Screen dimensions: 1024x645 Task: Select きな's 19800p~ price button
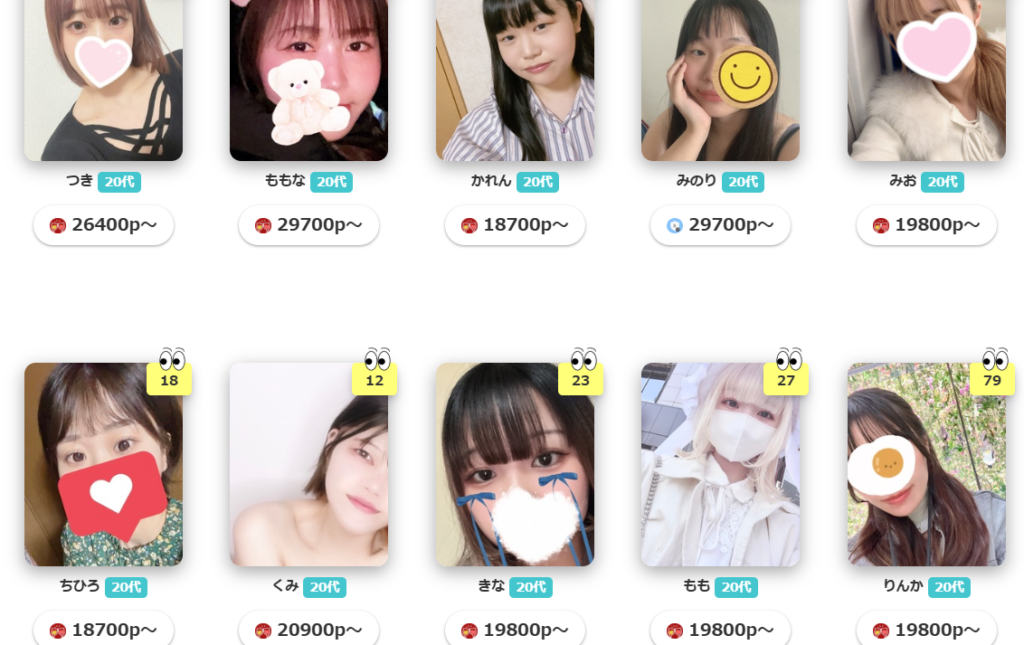click(x=515, y=630)
